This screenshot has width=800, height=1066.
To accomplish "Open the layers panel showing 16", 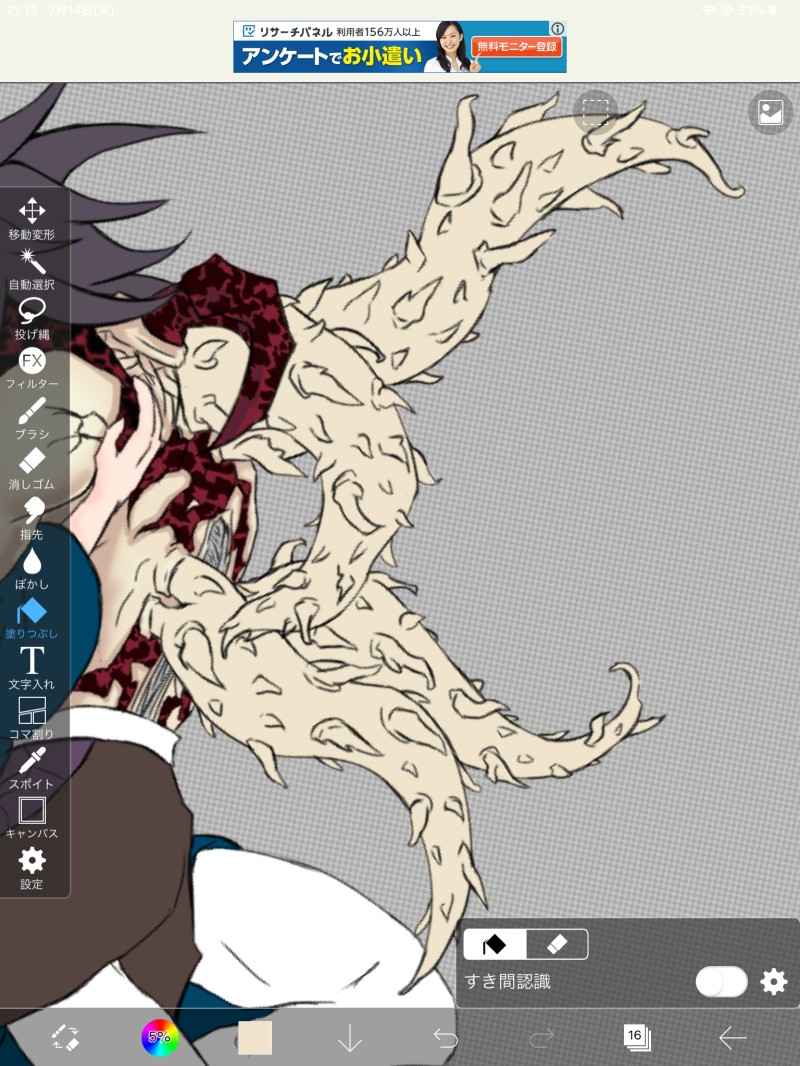I will 636,1038.
